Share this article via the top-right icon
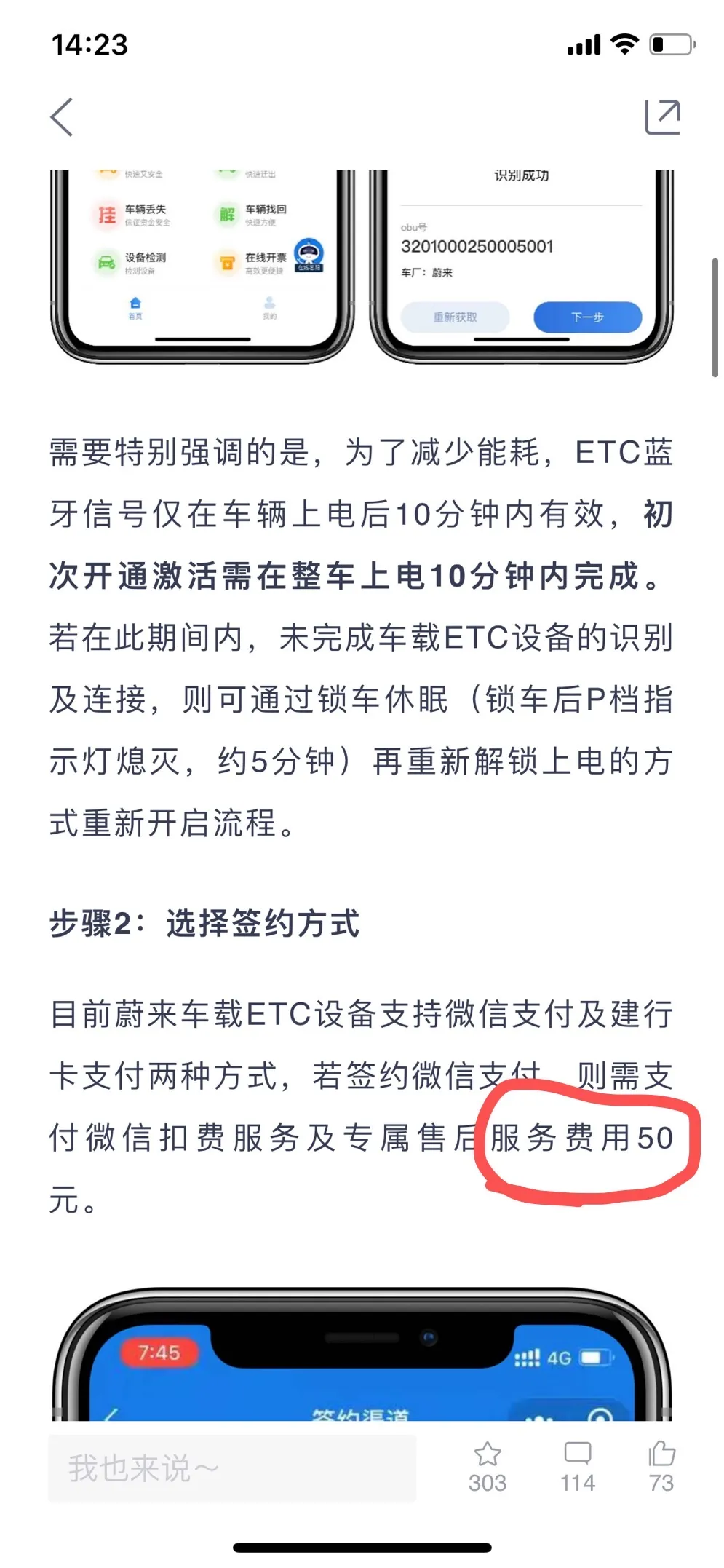Screen dimensions: 724x1568 [x=662, y=117]
